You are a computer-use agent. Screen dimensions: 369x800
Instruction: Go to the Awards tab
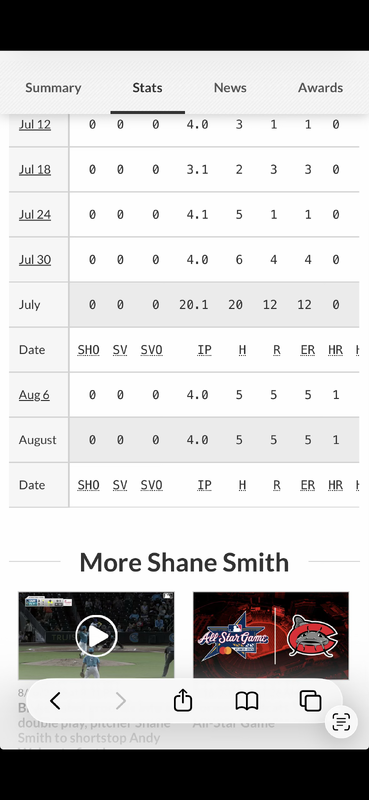pyautogui.click(x=320, y=88)
